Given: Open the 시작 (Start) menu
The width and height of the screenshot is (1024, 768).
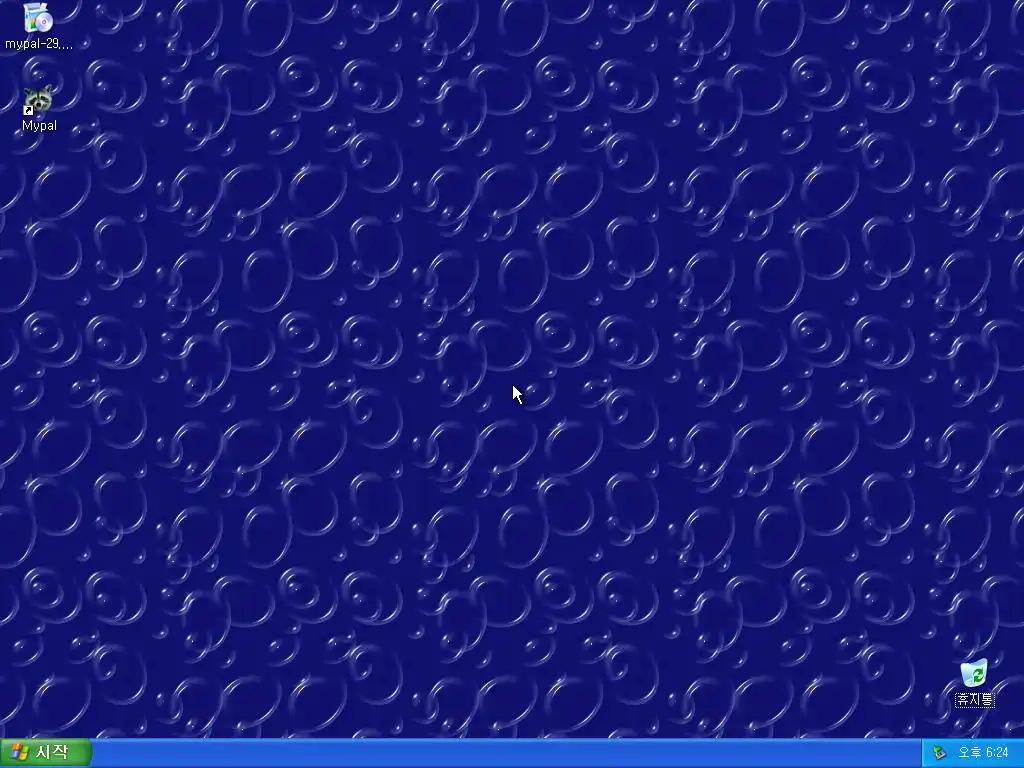Looking at the screenshot, I should 46,752.
